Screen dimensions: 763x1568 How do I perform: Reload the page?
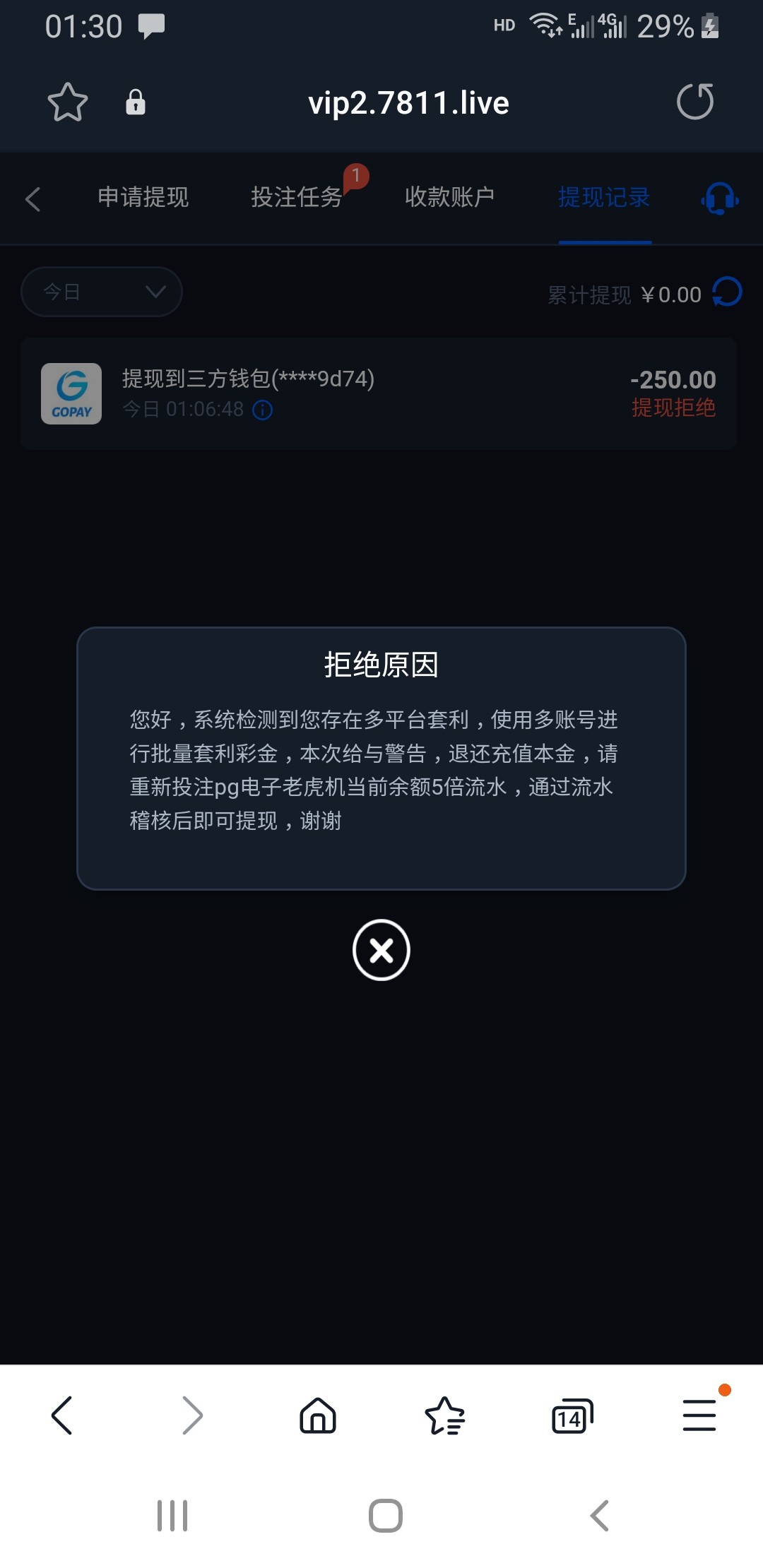(x=695, y=102)
